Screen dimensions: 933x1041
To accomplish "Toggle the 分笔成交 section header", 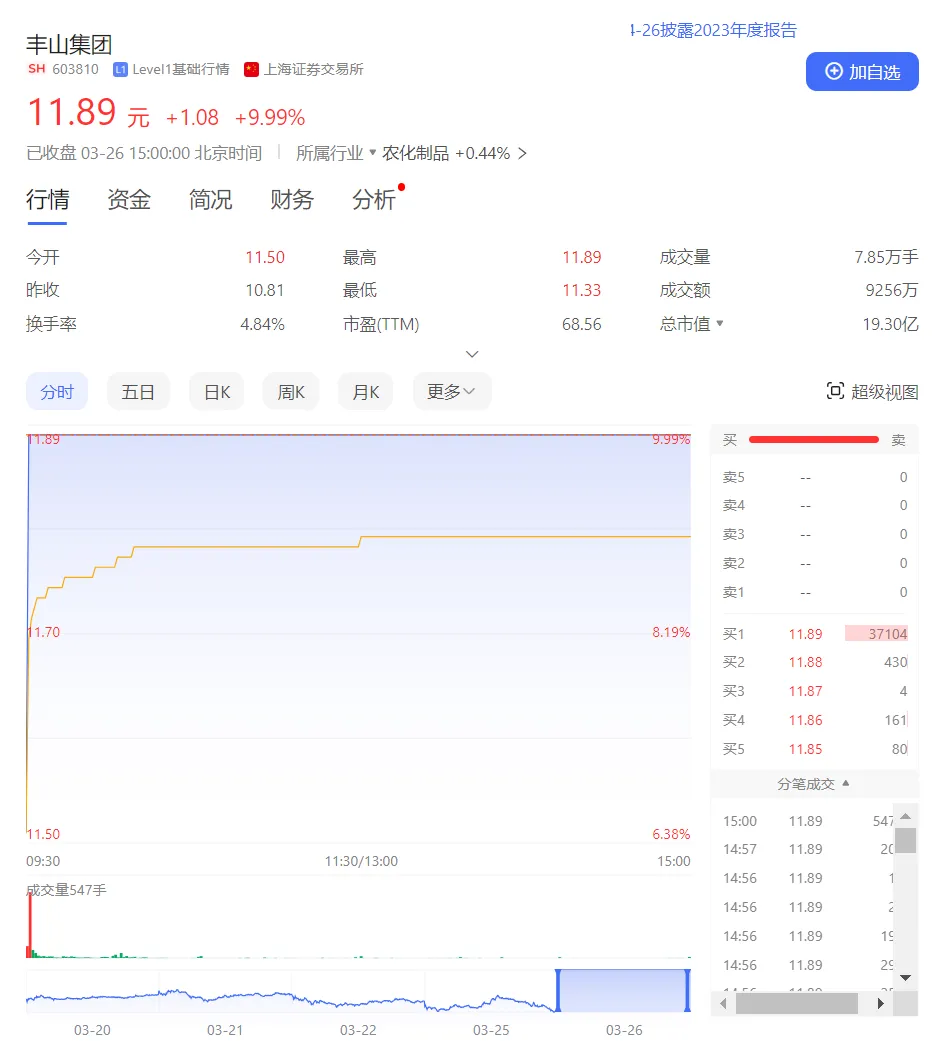I will [814, 784].
